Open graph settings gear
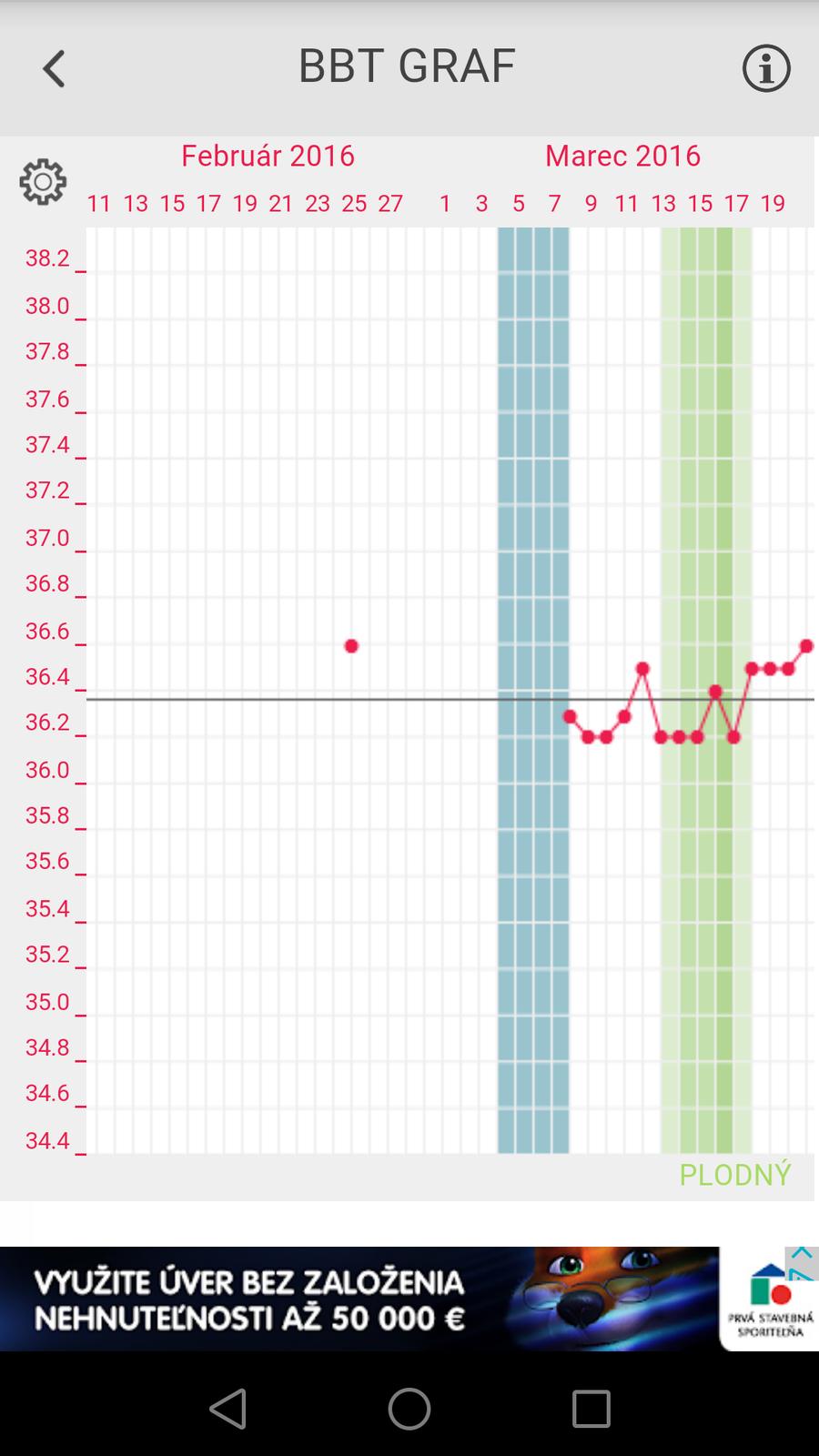819x1456 pixels. click(x=43, y=182)
